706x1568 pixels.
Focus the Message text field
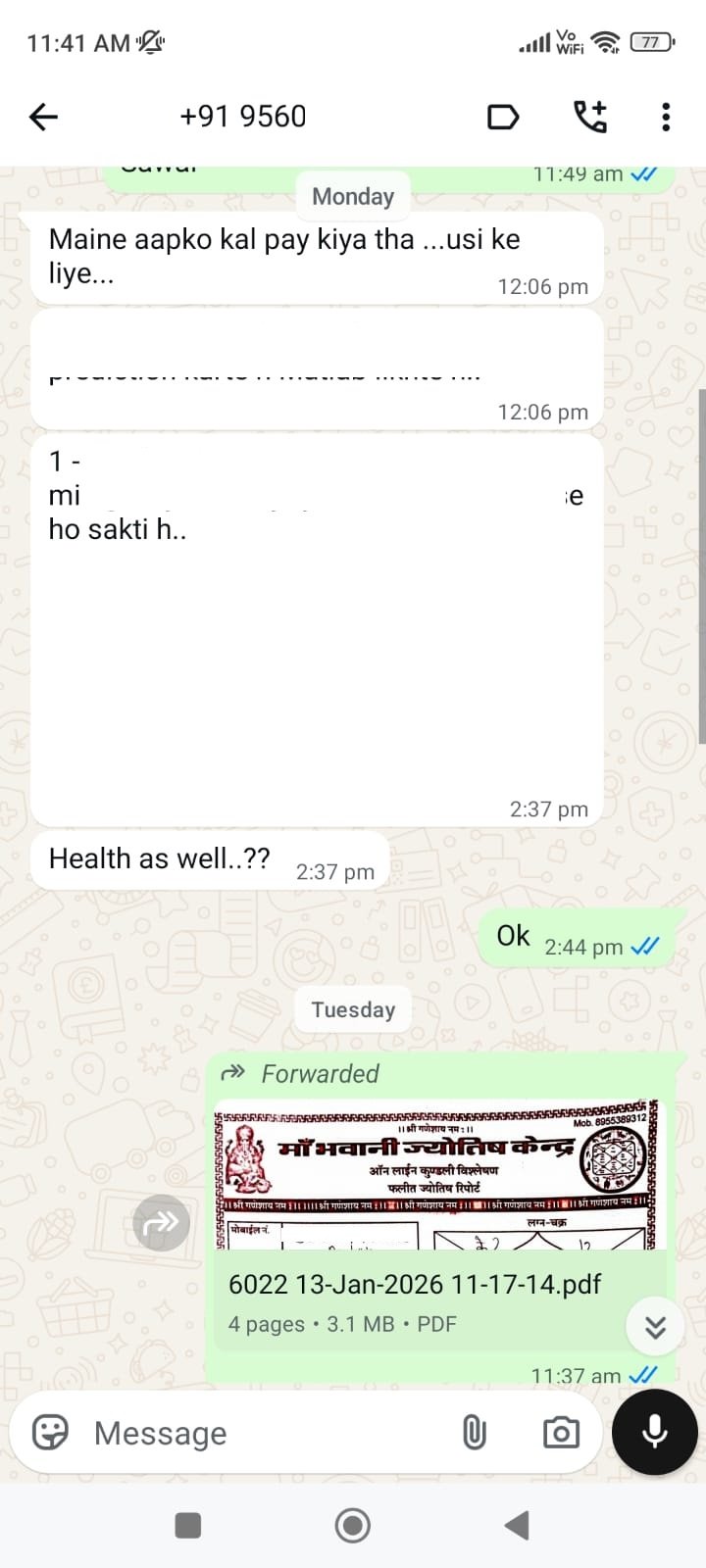265,1433
